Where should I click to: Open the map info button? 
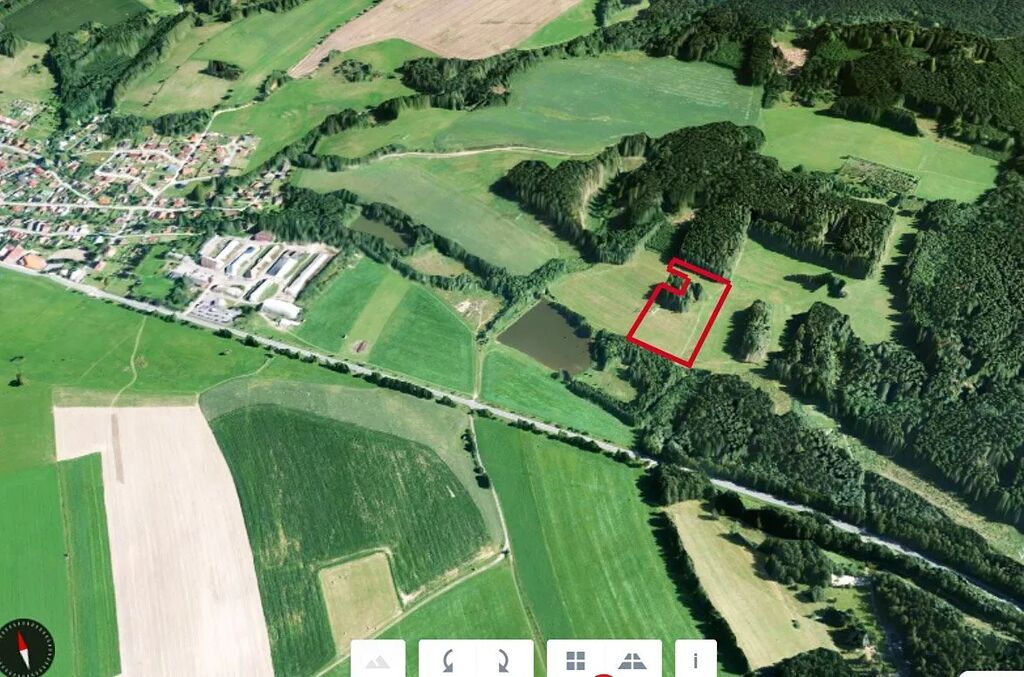pyautogui.click(x=696, y=660)
